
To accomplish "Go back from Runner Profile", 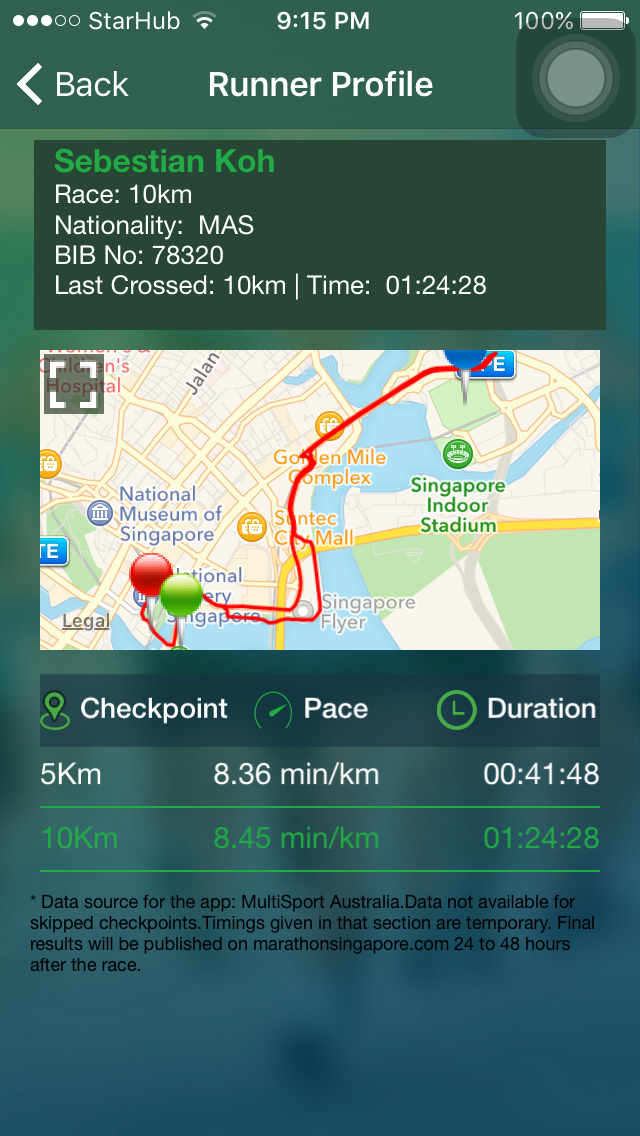I will [72, 85].
